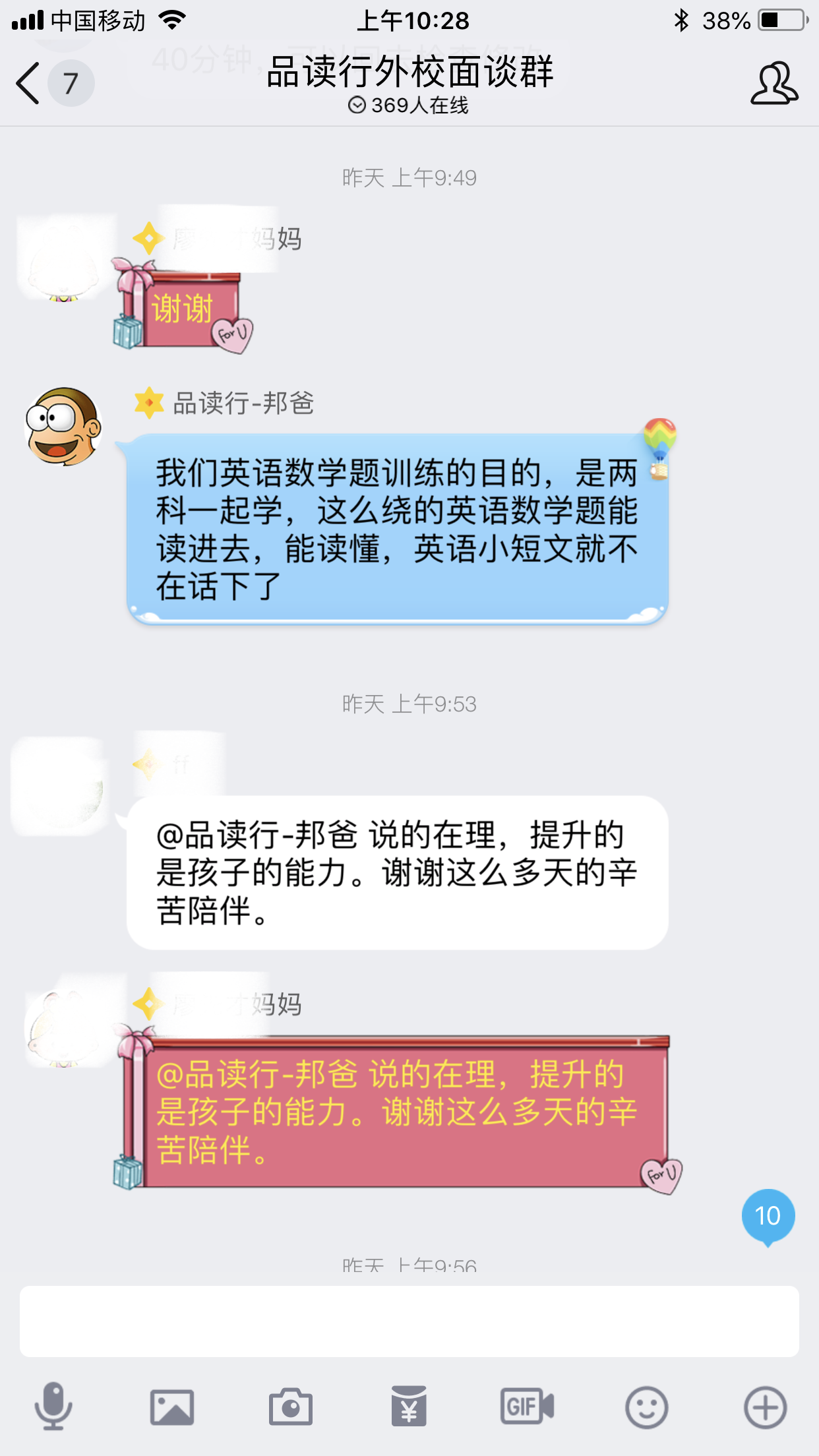This screenshot has height=1456, width=819.
Task: Open the GIF video recording option
Action: (x=527, y=1407)
